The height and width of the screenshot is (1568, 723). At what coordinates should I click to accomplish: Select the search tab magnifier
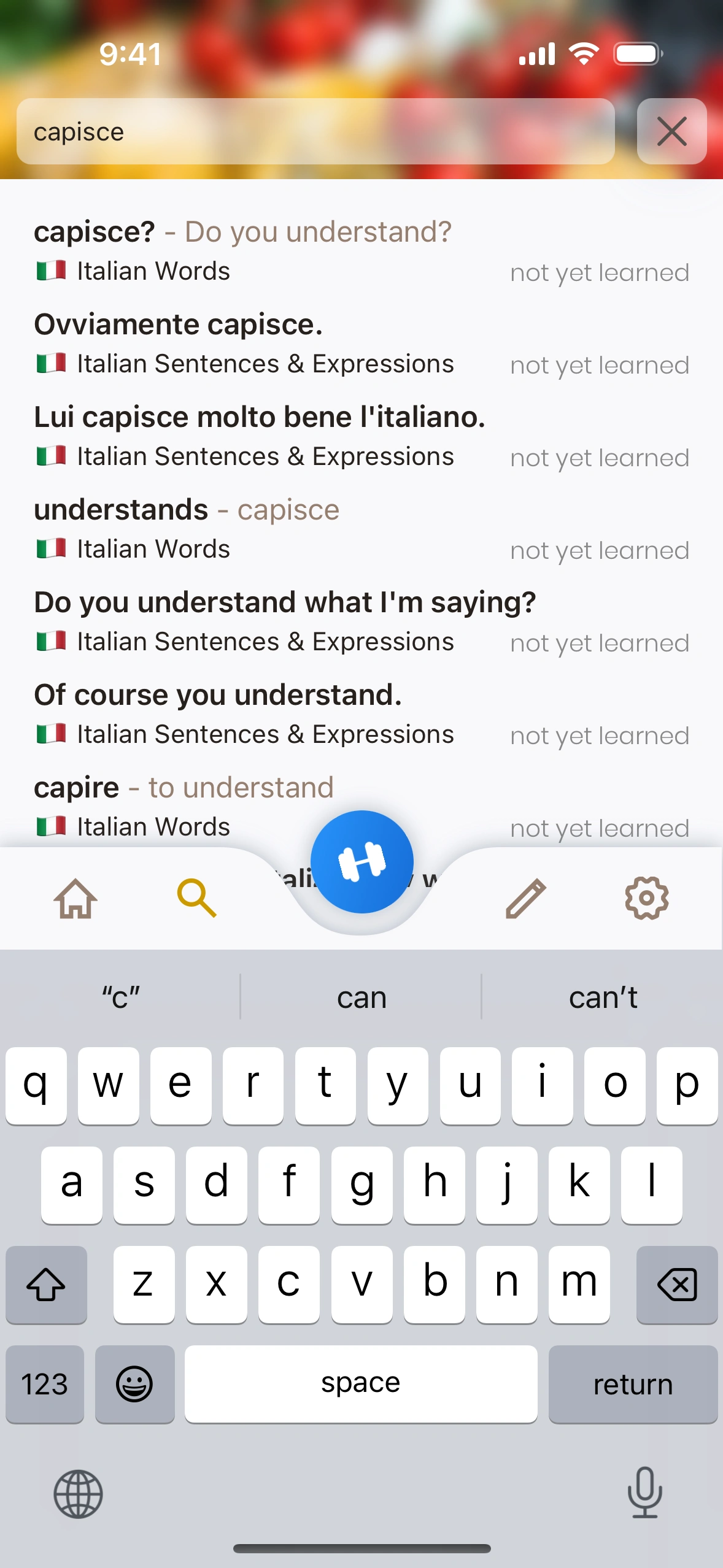pos(196,898)
